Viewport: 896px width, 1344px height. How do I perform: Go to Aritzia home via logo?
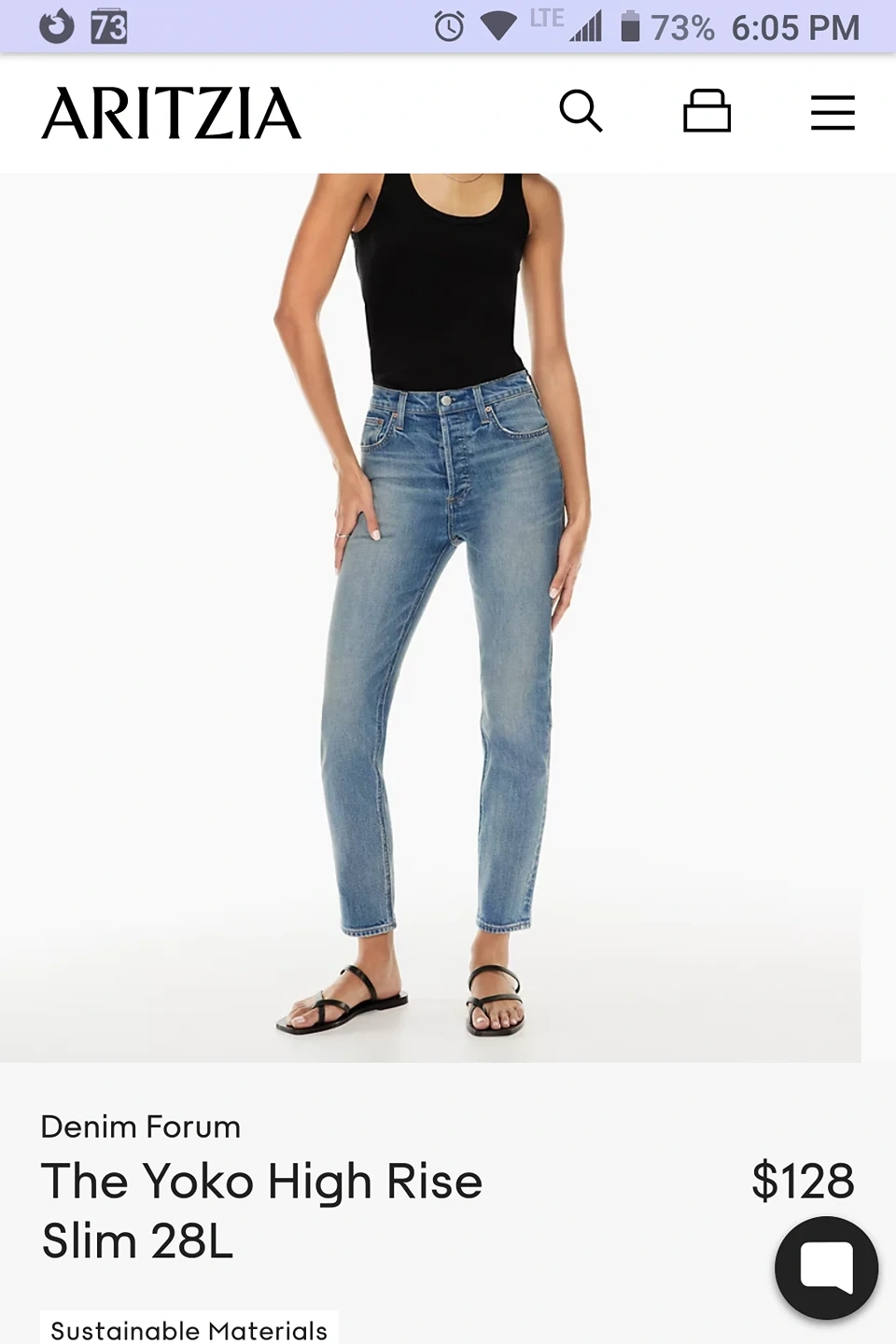point(172,114)
